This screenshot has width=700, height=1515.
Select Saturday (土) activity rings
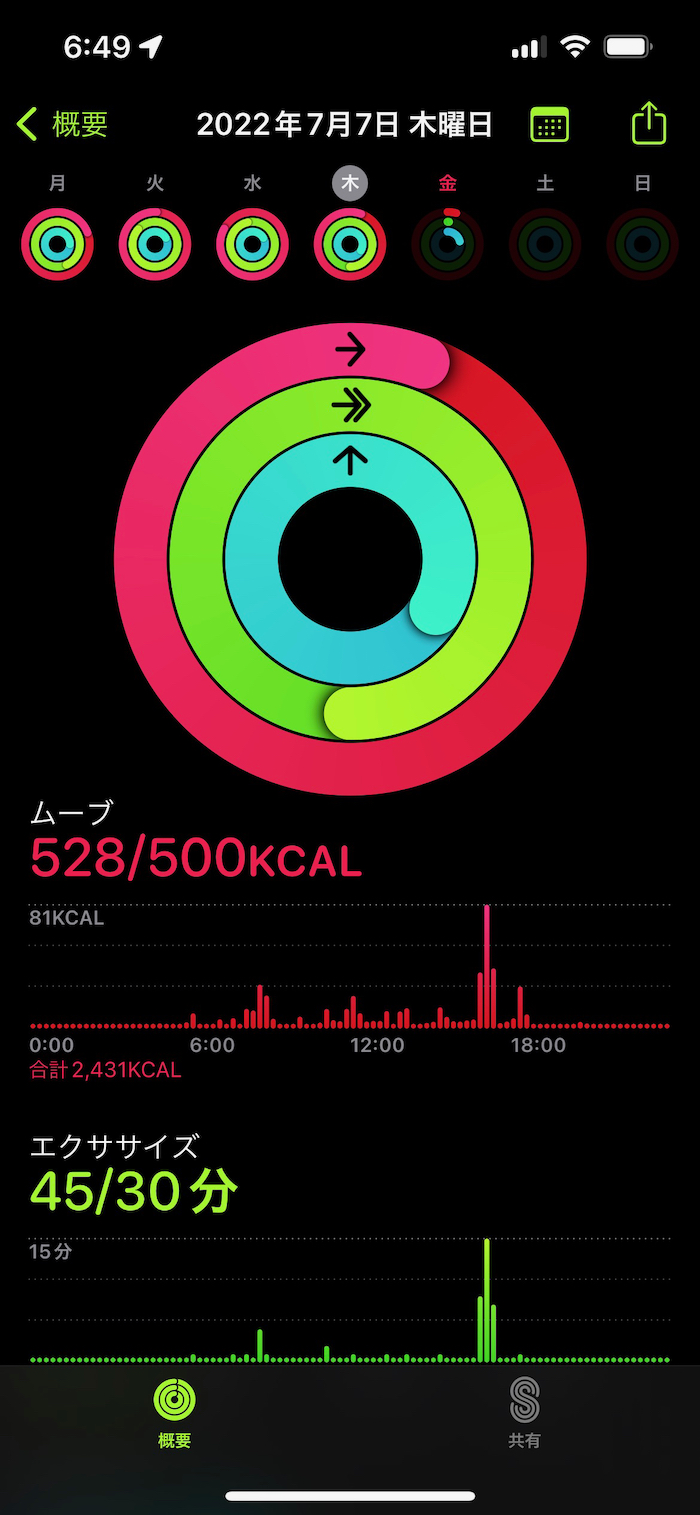click(545, 243)
